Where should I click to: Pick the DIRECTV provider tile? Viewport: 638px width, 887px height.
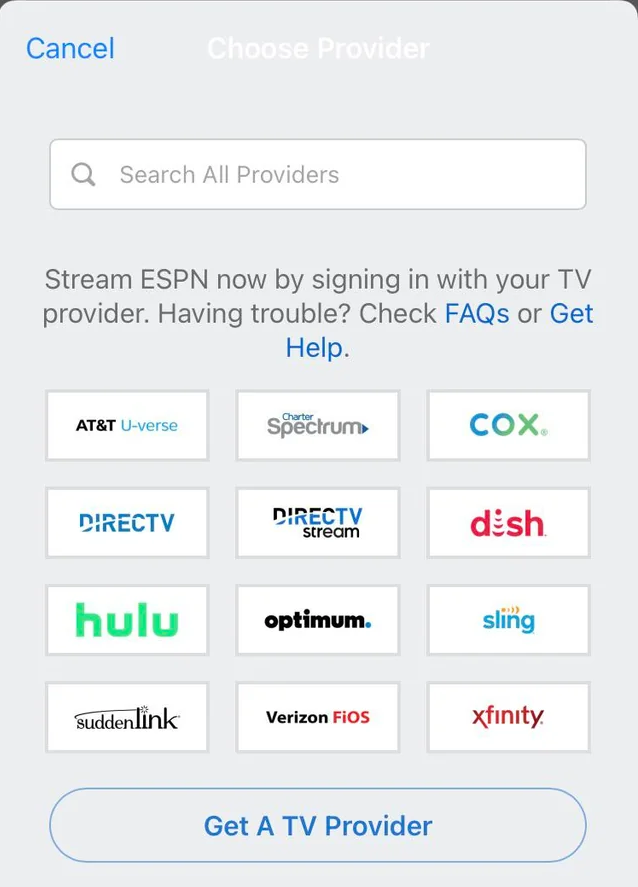127,522
